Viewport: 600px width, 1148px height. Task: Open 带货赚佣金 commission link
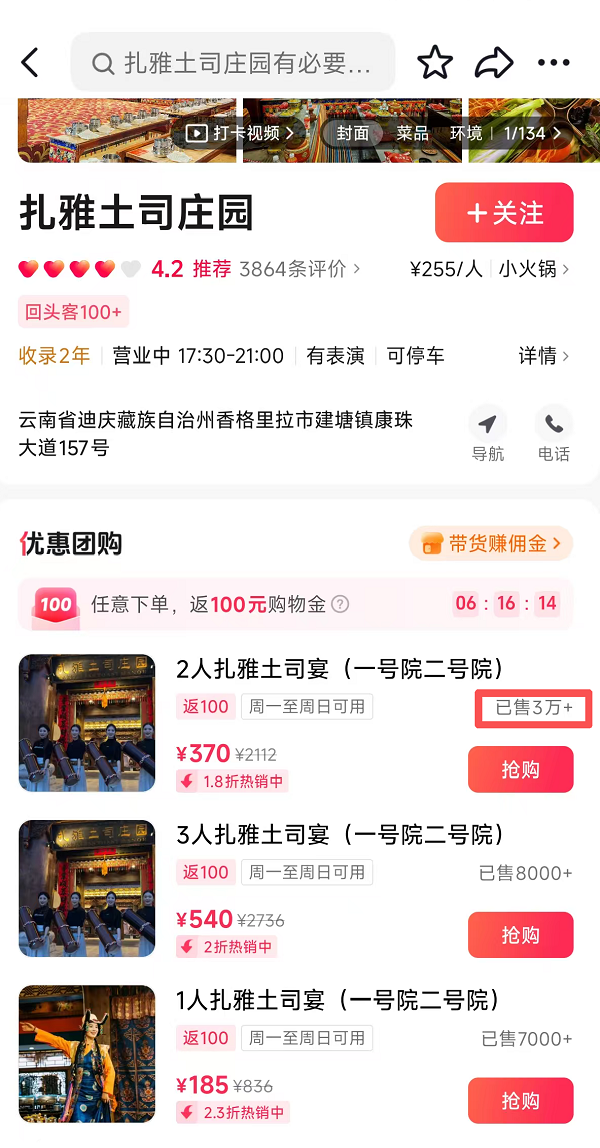[x=490, y=544]
